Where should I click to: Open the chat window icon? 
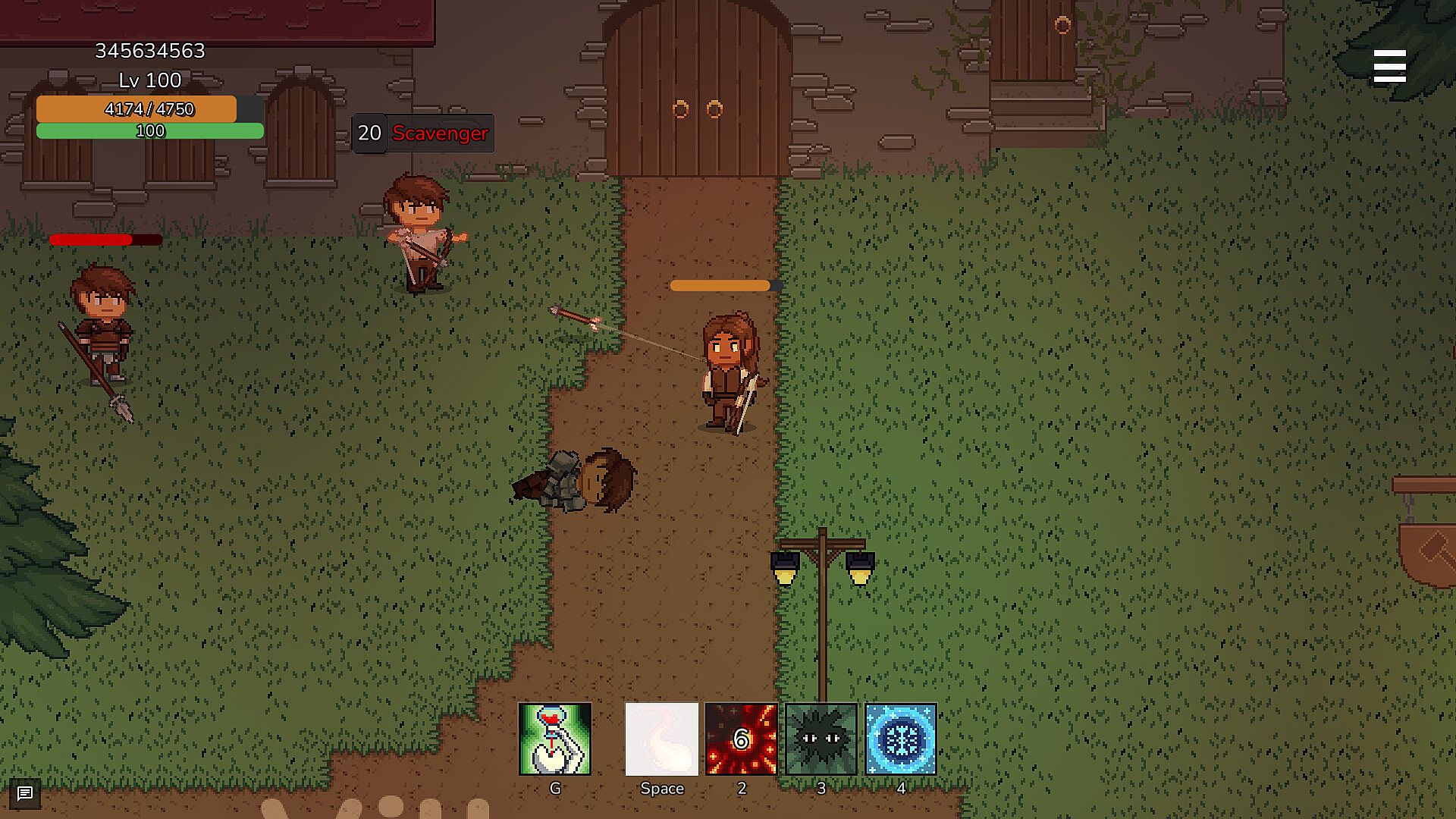click(x=25, y=794)
